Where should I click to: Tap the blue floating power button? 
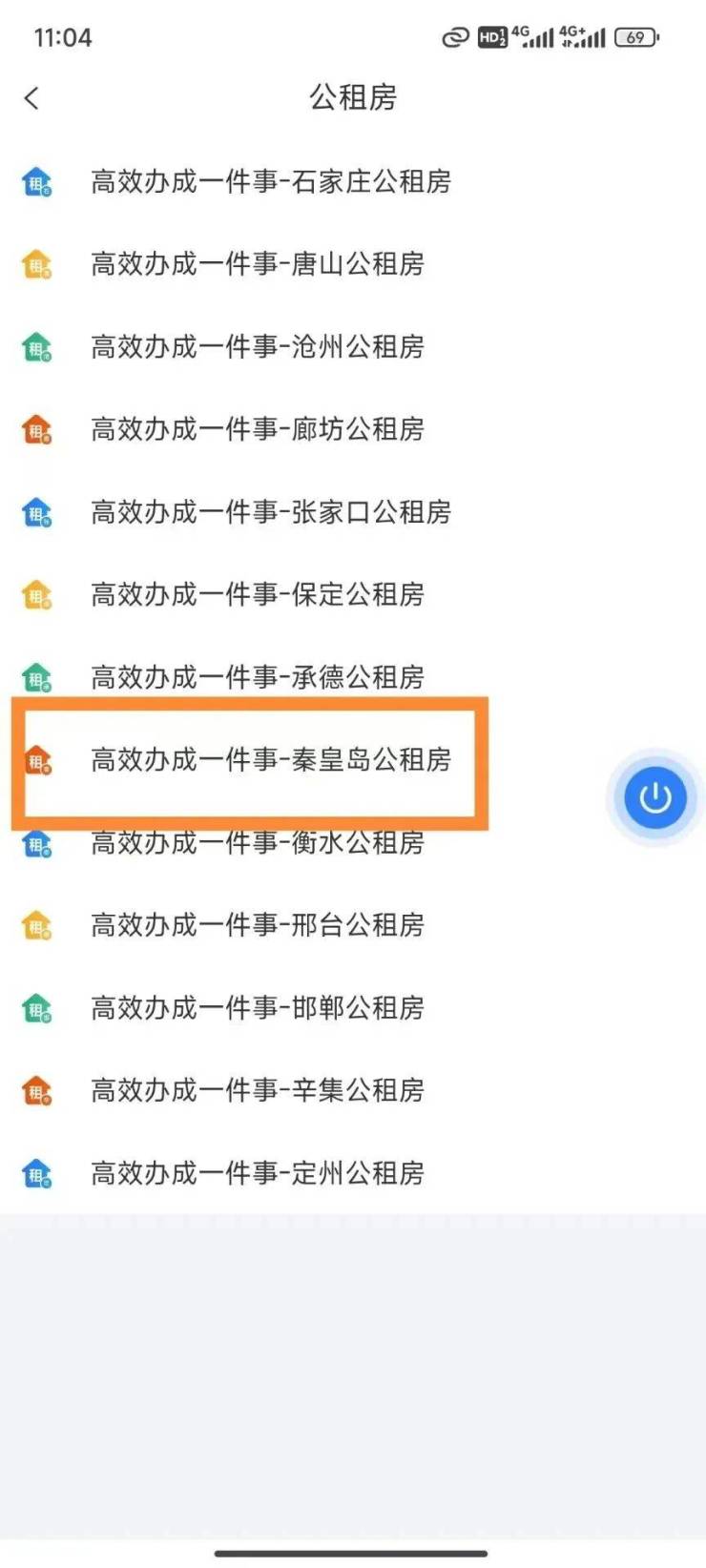pyautogui.click(x=655, y=797)
